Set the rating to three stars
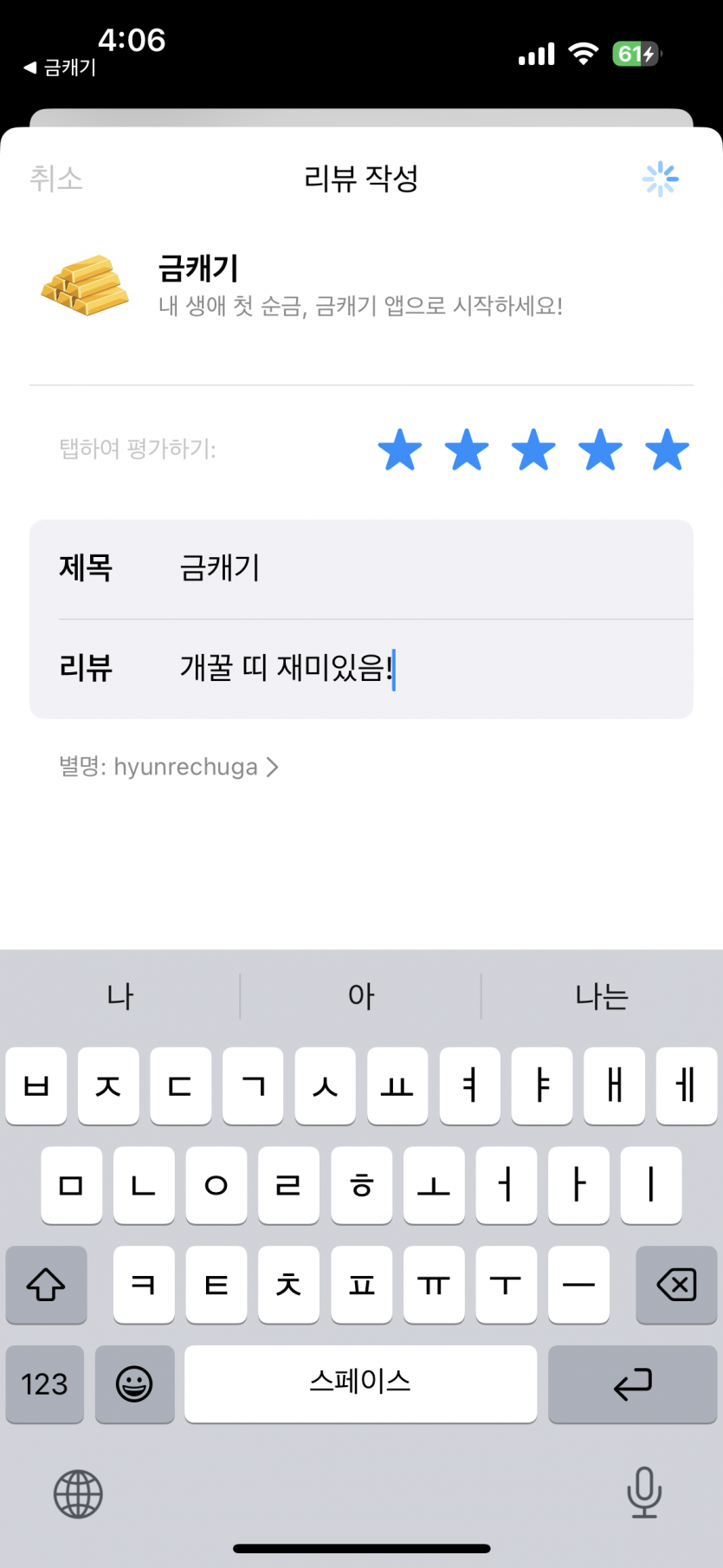Image resolution: width=723 pixels, height=1568 pixels. point(533,450)
